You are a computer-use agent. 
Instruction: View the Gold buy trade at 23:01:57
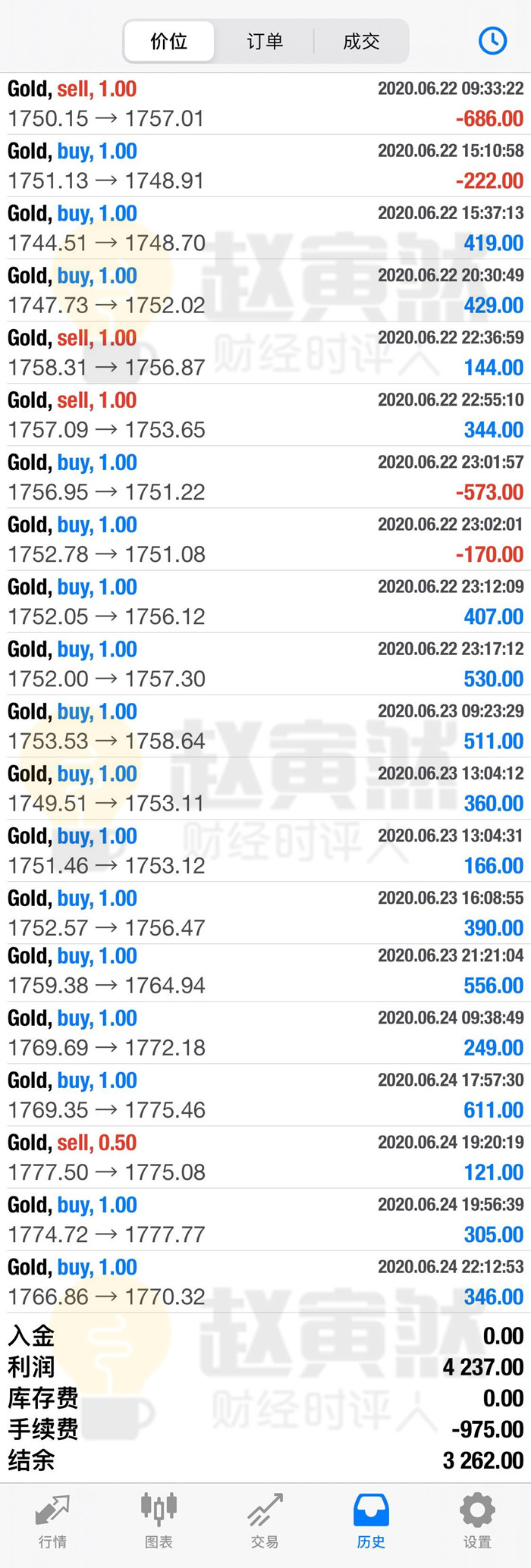265,477
